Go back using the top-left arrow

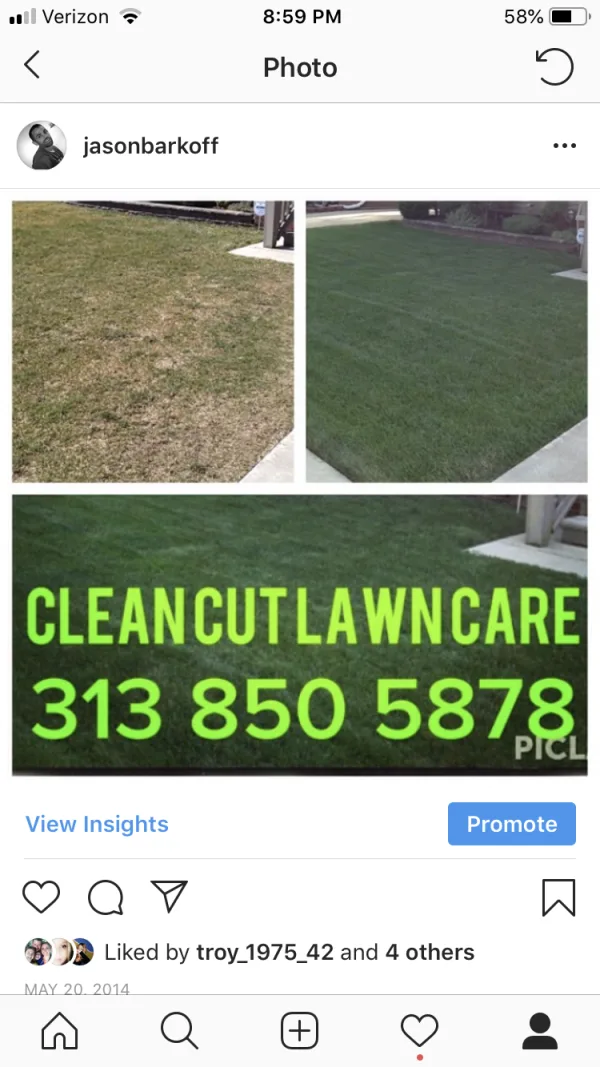click(x=32, y=66)
